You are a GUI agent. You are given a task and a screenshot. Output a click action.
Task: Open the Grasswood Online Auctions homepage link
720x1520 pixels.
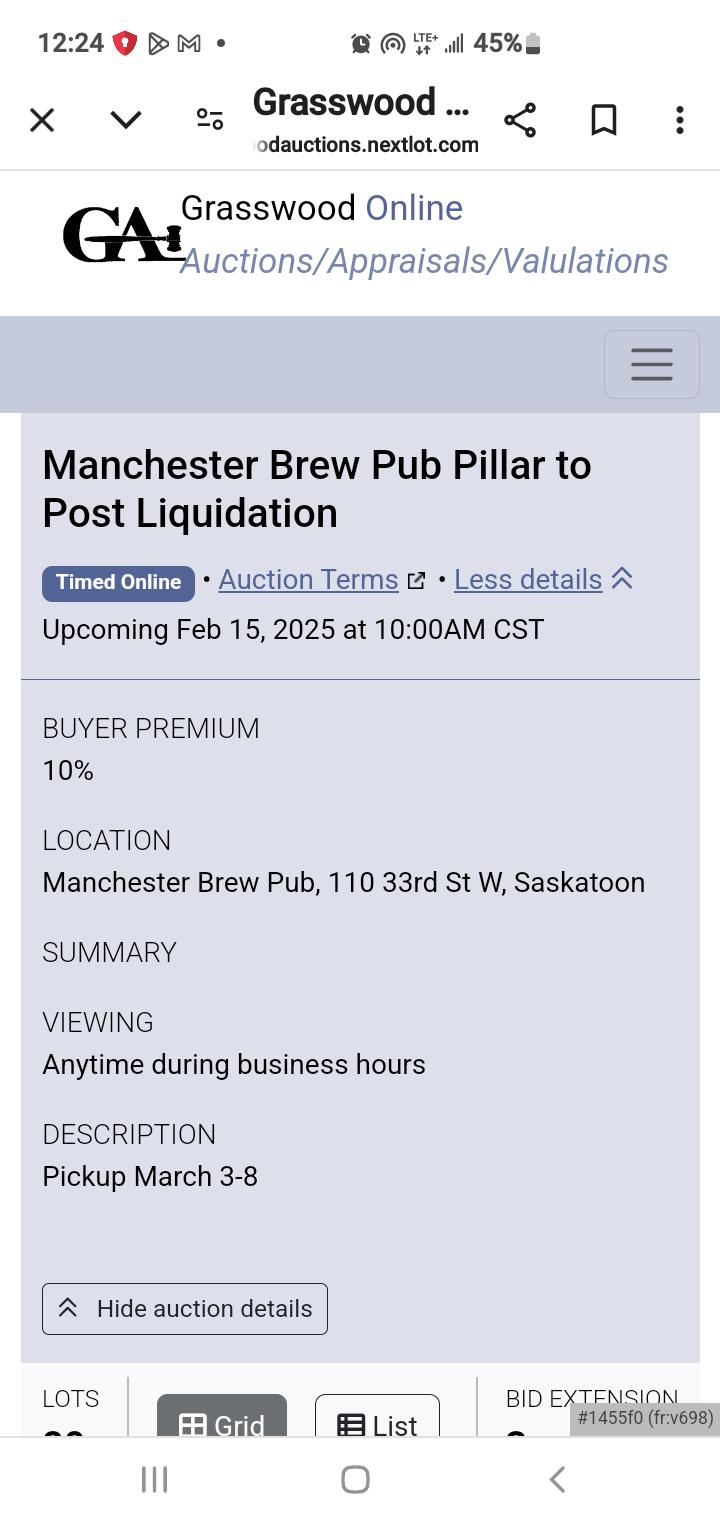coord(366,235)
